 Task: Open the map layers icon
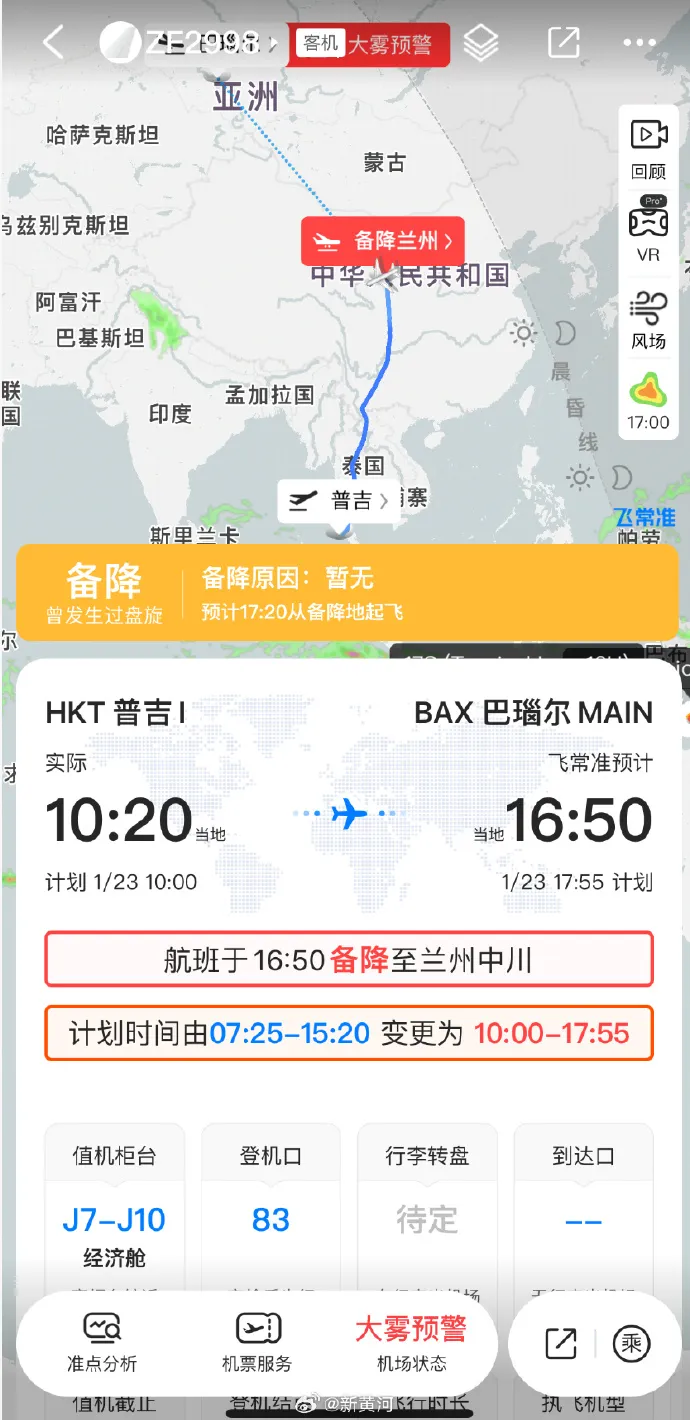coord(481,43)
